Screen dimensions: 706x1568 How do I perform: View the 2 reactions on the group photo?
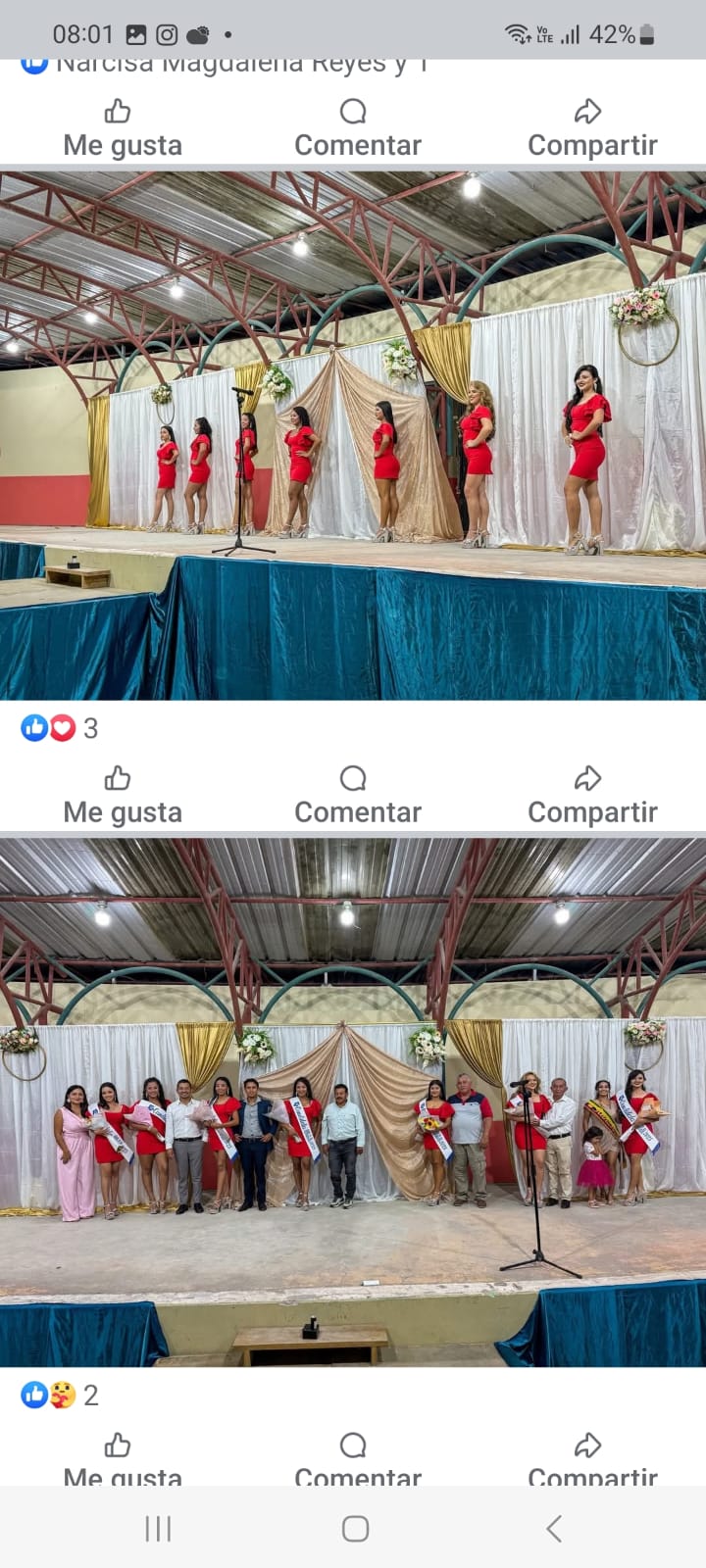tap(60, 1396)
